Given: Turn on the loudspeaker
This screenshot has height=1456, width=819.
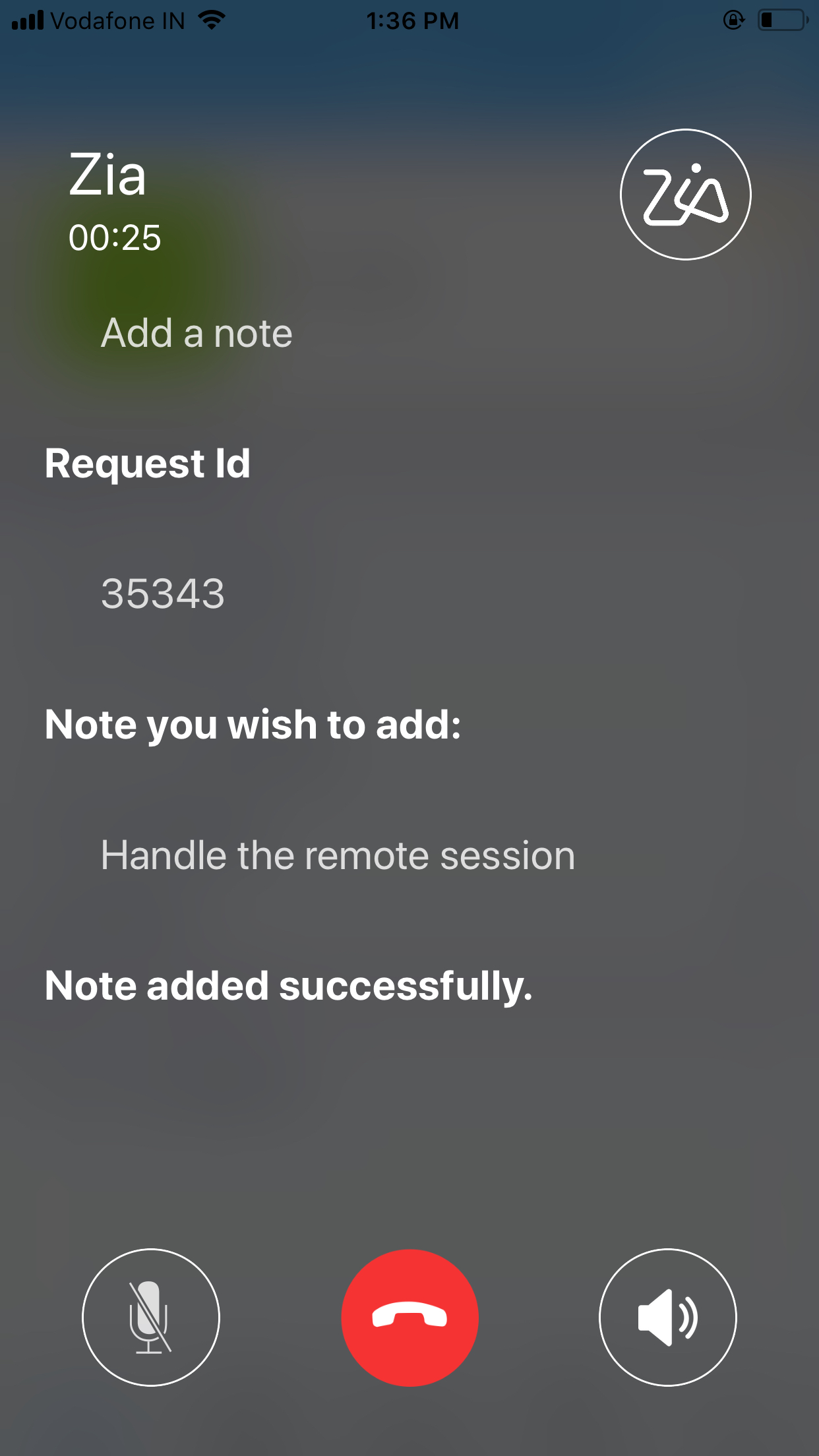Looking at the screenshot, I should click(667, 1318).
